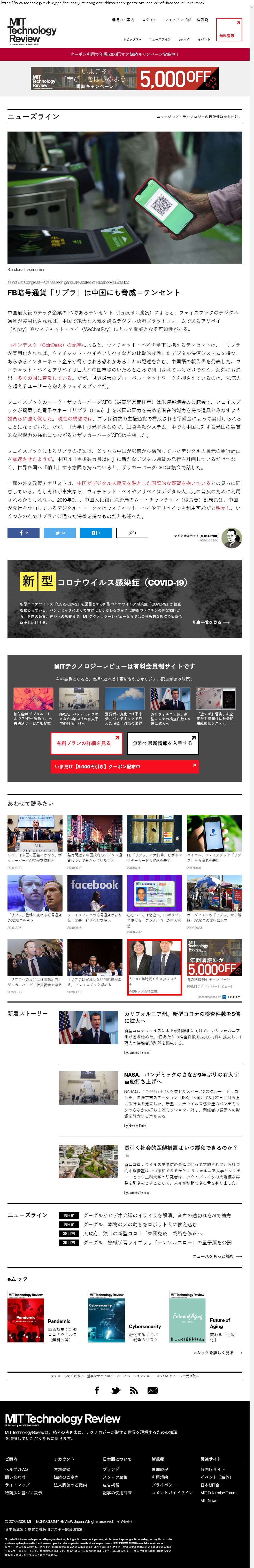The height and width of the screenshot is (1568, 254).
Task: Open the 5,000円引き coupon button
Action: point(125,766)
